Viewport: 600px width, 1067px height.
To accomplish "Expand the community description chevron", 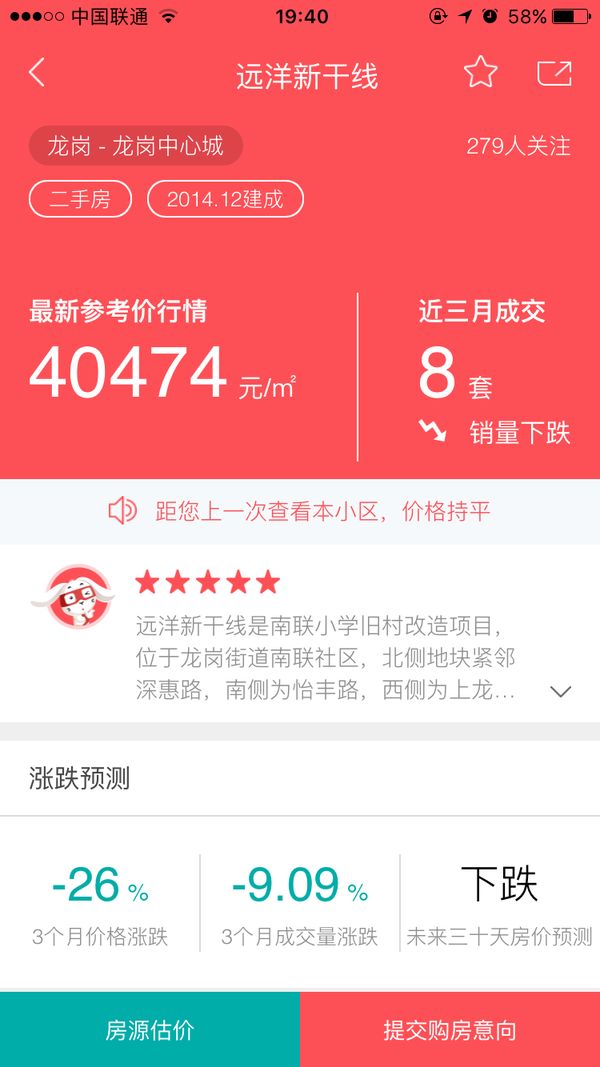I will coord(561,691).
